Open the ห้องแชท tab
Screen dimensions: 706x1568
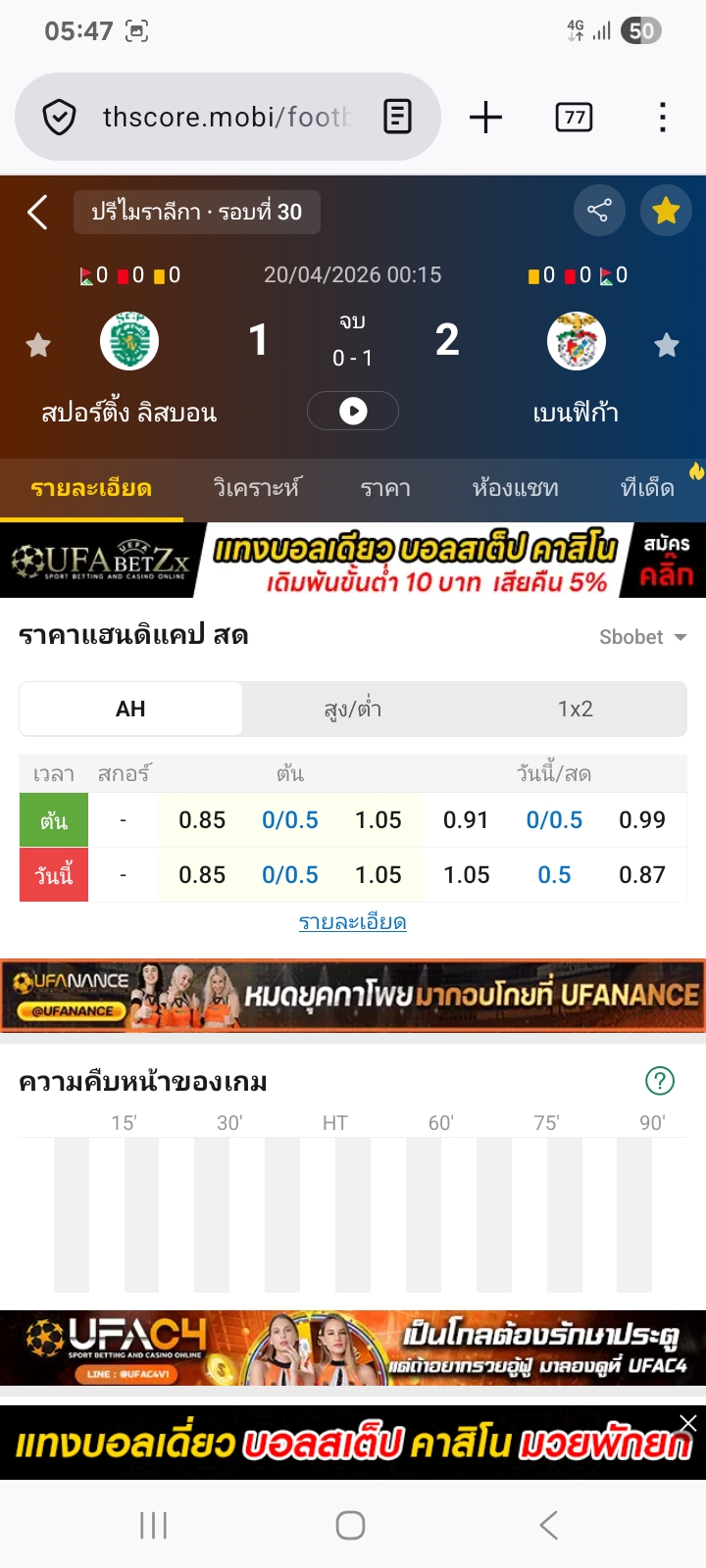coord(515,488)
